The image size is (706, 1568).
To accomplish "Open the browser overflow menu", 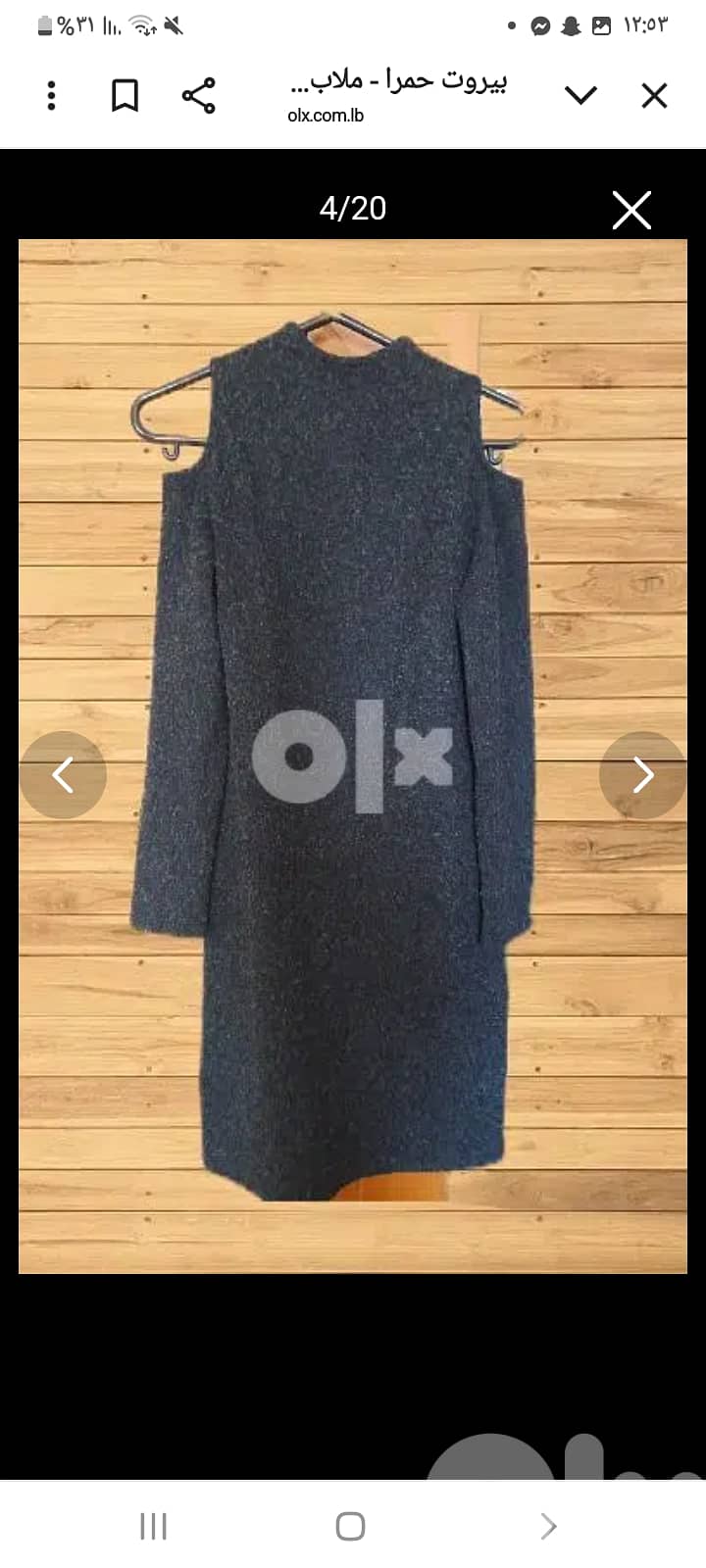I will pos(52,95).
